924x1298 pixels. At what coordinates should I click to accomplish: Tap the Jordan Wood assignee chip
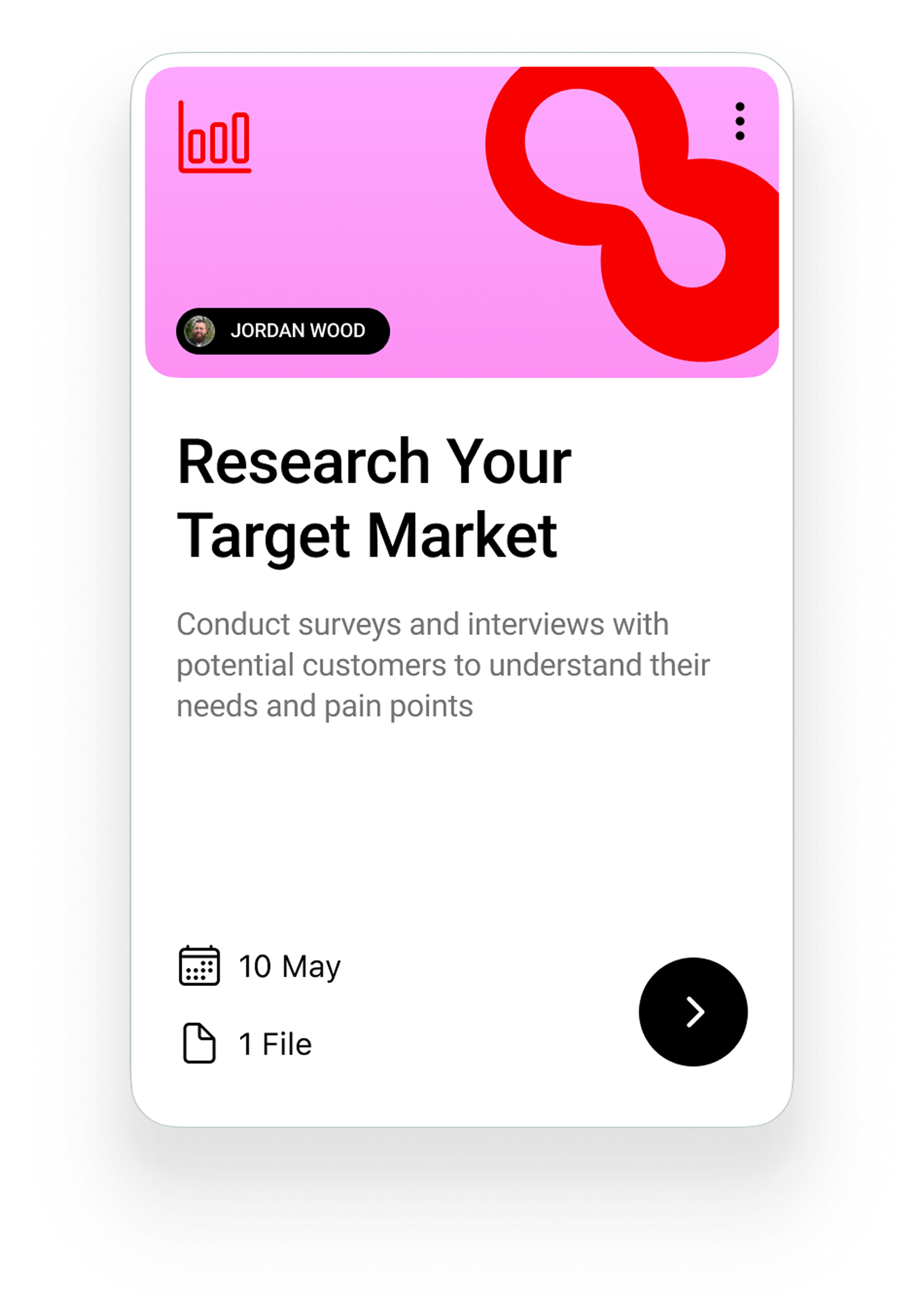click(x=283, y=331)
